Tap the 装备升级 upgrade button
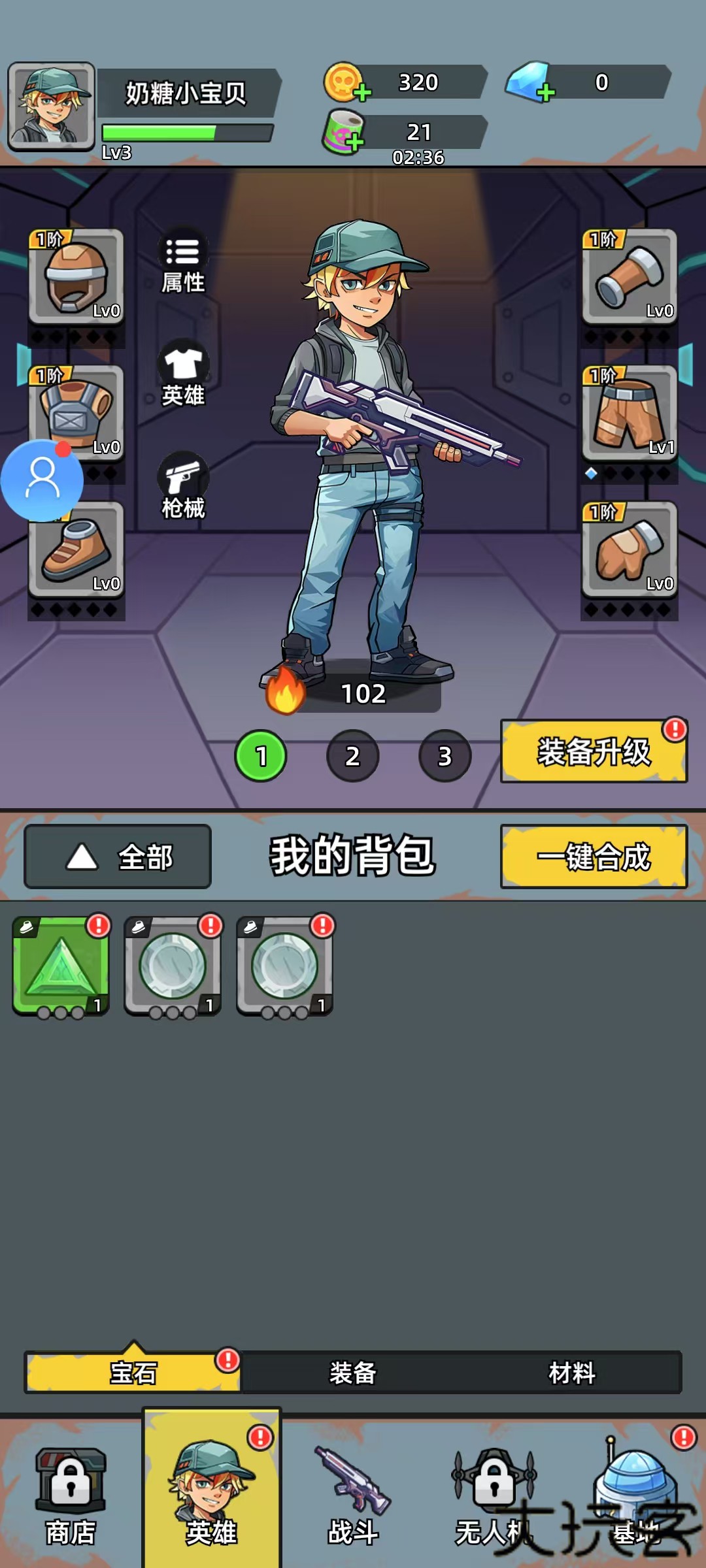706x1568 pixels. (x=593, y=751)
